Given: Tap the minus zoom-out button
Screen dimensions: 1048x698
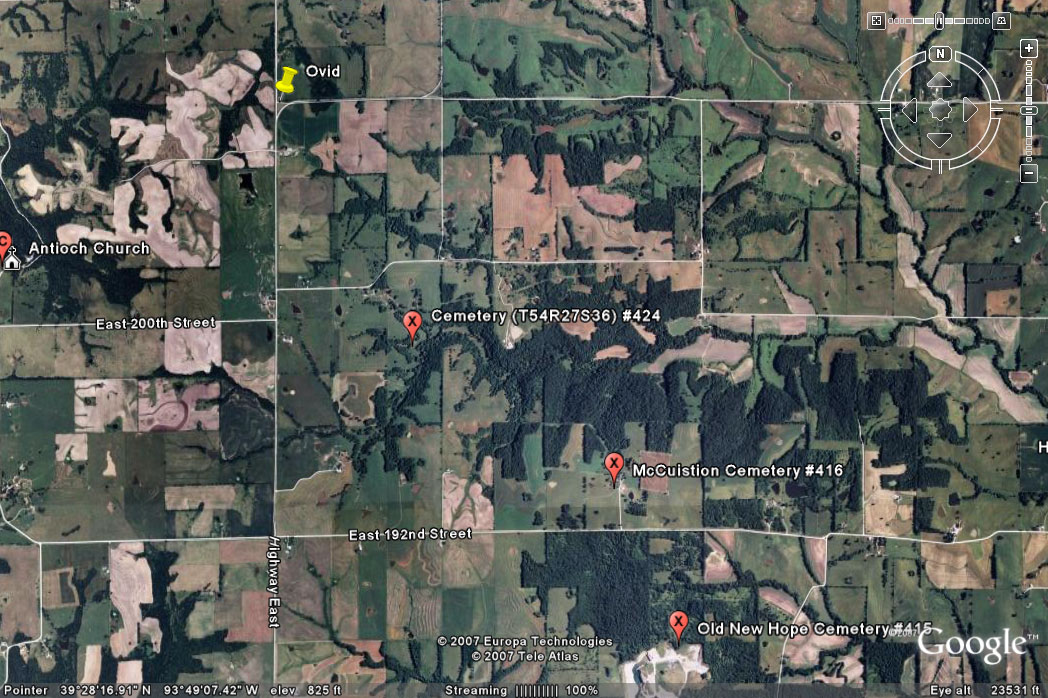Looking at the screenshot, I should tap(1028, 173).
